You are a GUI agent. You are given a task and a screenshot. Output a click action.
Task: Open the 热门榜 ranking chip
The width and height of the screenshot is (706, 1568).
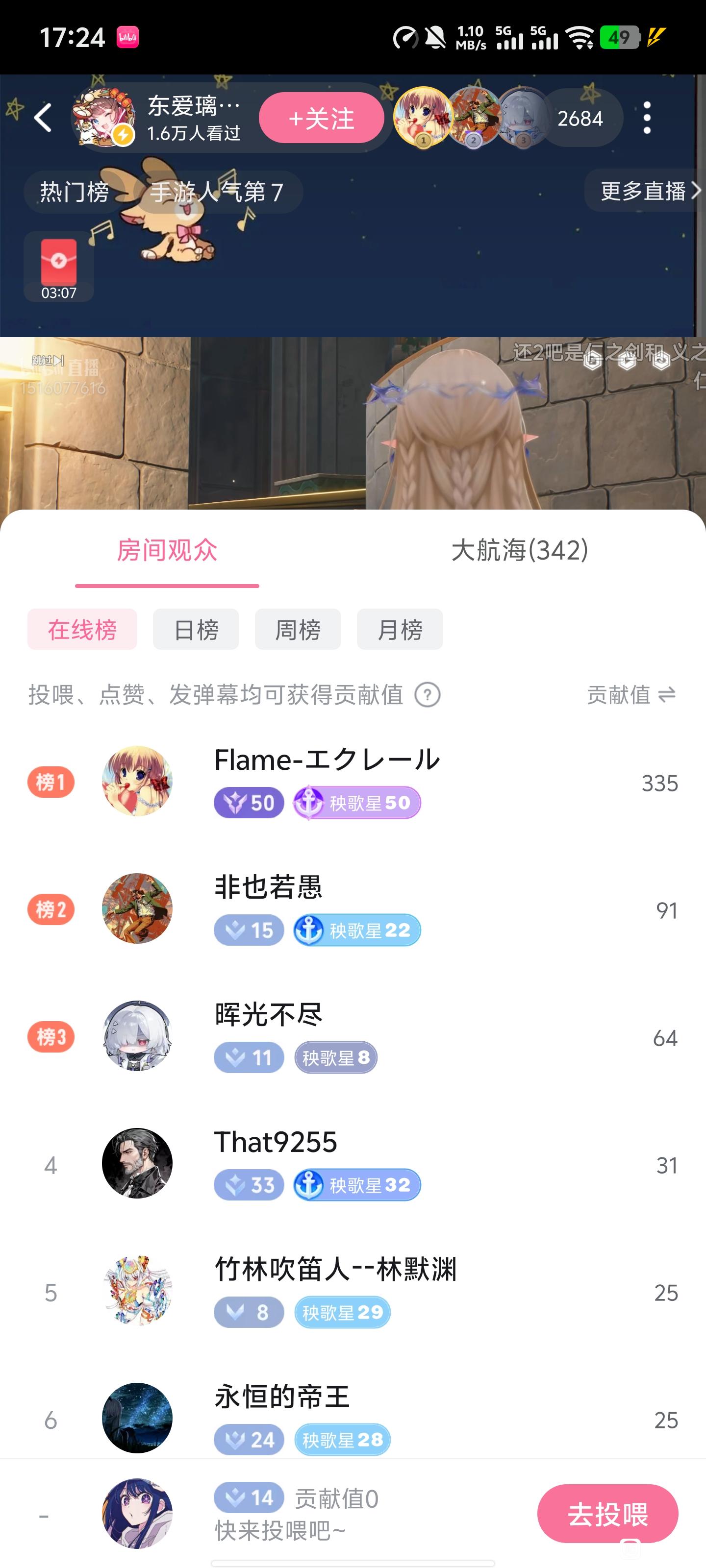(75, 193)
